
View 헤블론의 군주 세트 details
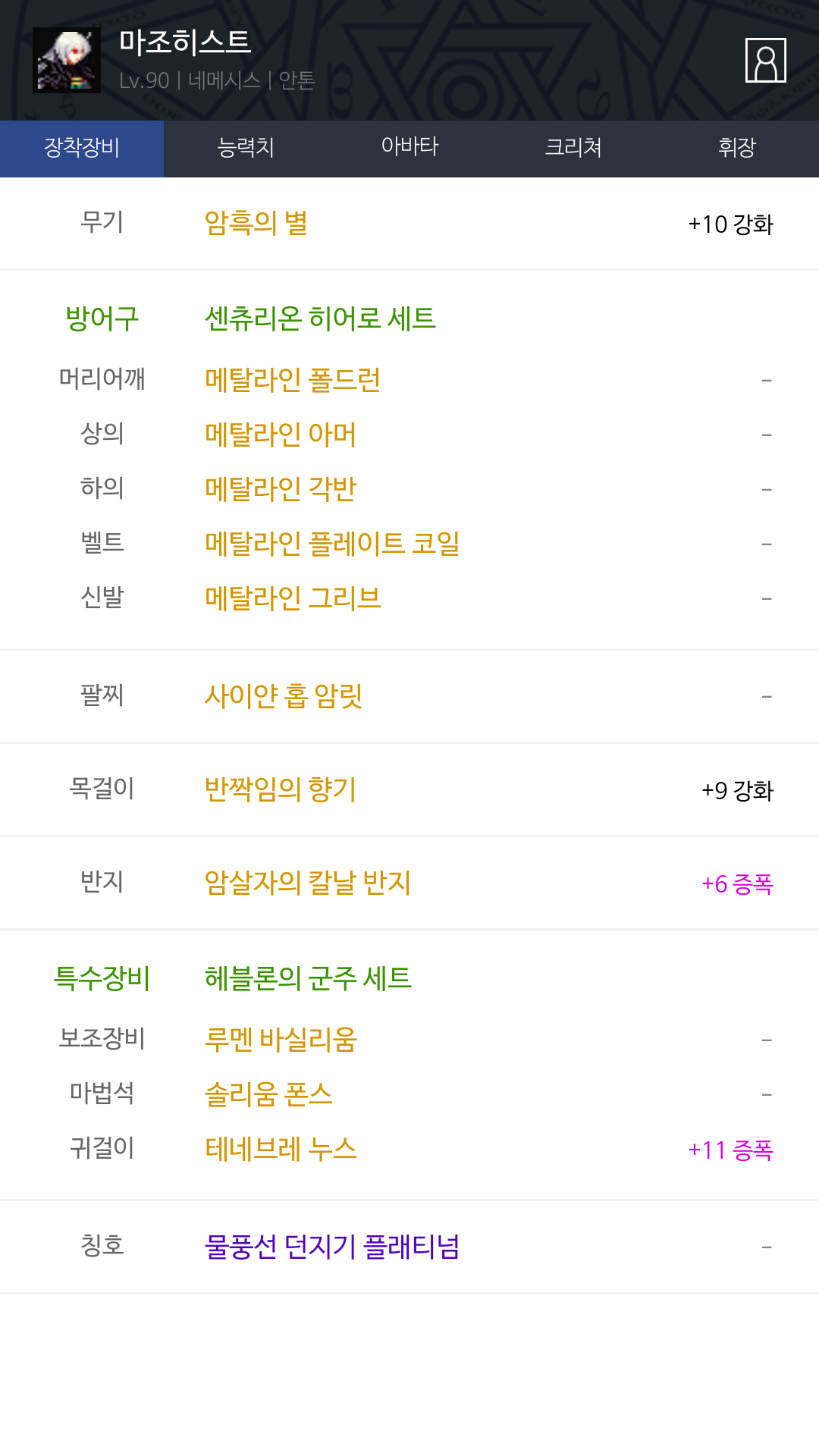(x=308, y=978)
